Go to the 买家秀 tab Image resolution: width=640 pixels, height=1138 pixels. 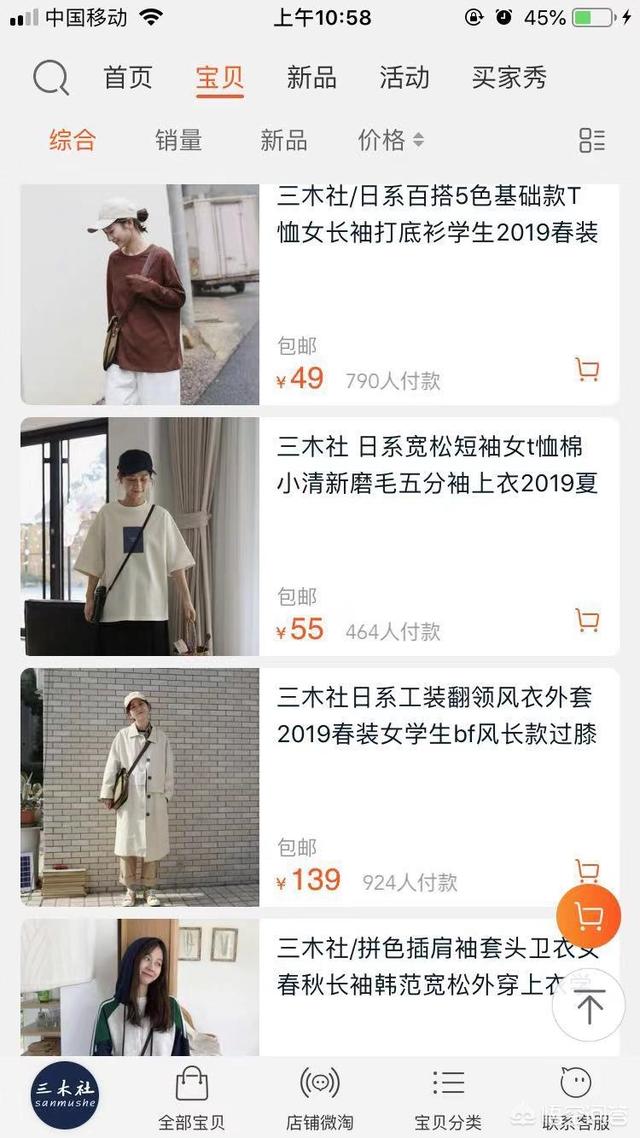coord(509,78)
